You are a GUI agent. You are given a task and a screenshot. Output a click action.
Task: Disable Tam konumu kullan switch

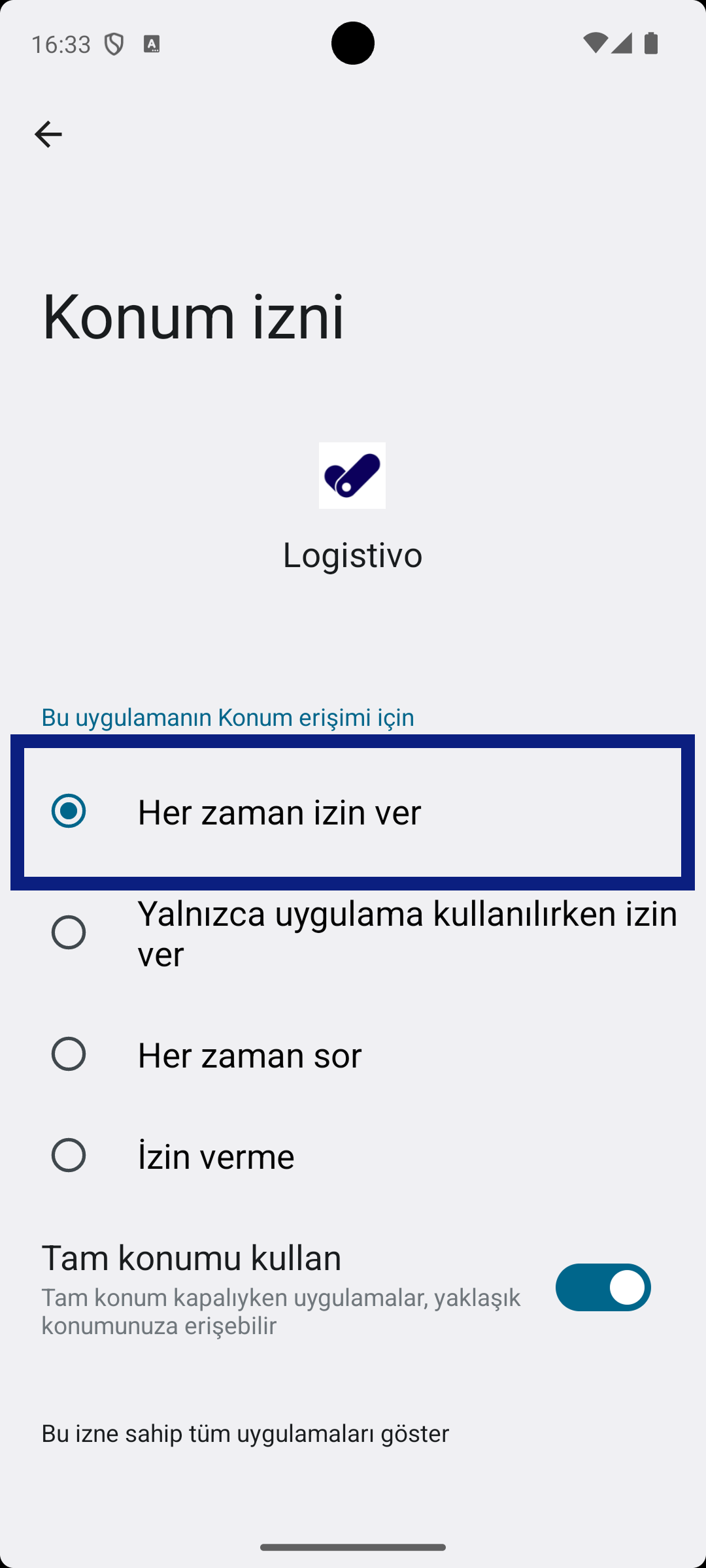(x=603, y=1287)
